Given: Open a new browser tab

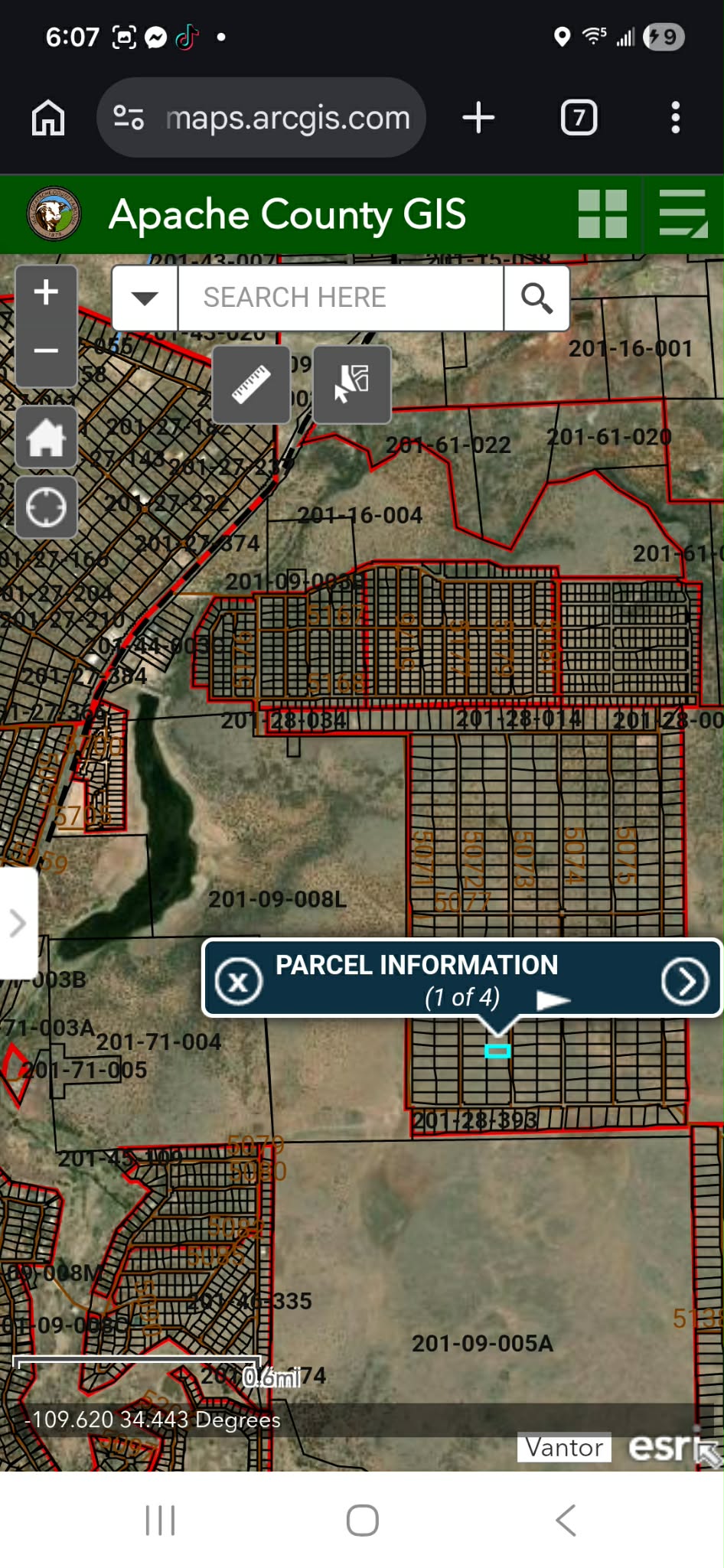Looking at the screenshot, I should point(479,118).
